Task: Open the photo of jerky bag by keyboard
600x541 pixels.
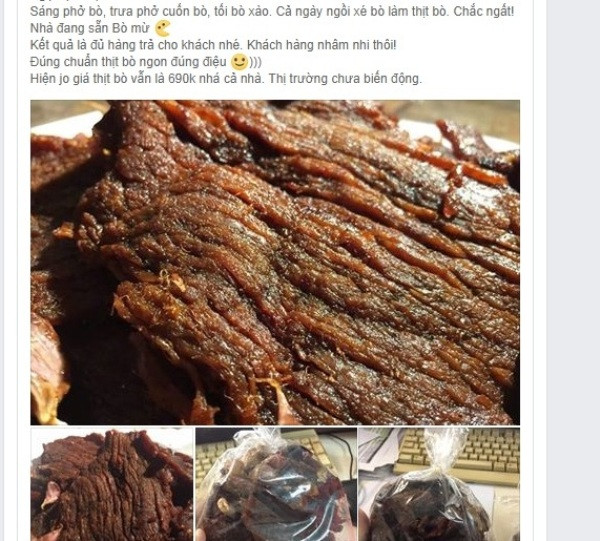Action: tap(439, 485)
